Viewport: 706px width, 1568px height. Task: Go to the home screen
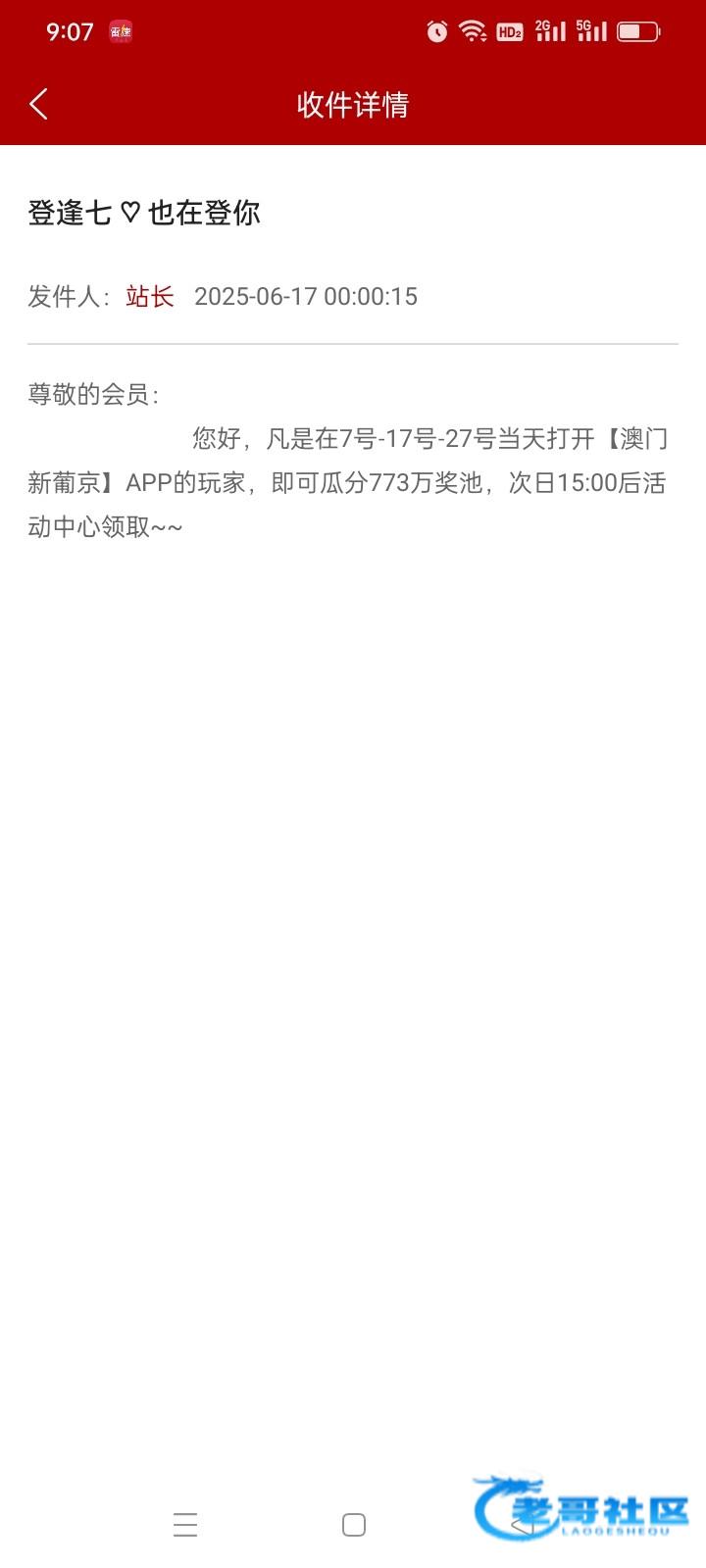point(354,1525)
